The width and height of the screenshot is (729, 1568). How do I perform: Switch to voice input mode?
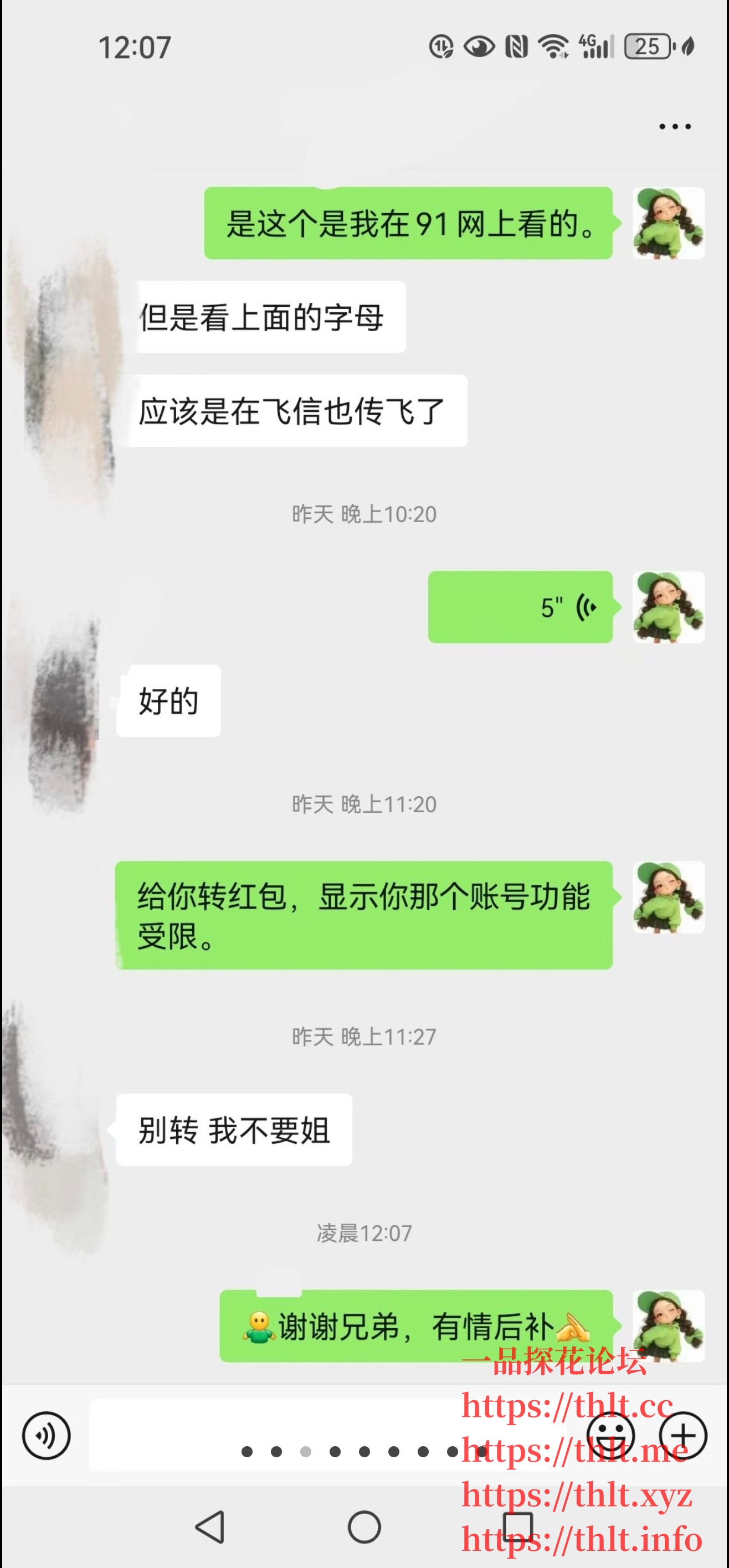pyautogui.click(x=47, y=1435)
